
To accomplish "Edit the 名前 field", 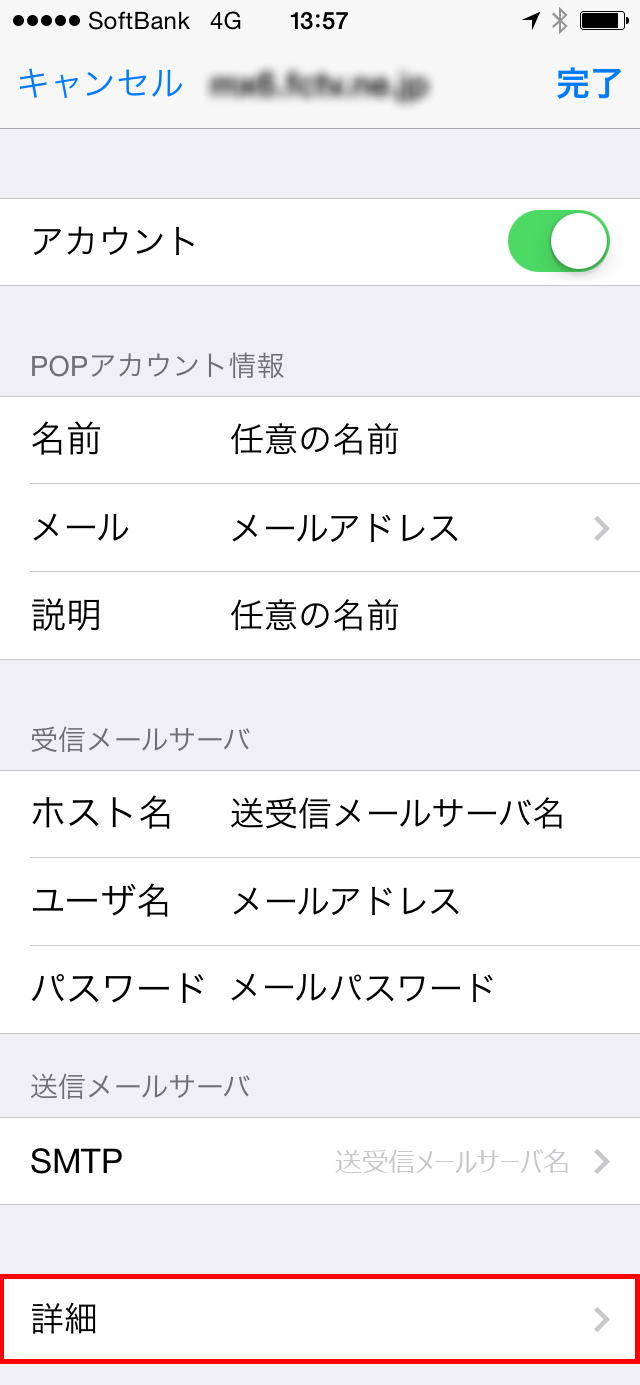I will pyautogui.click(x=320, y=440).
